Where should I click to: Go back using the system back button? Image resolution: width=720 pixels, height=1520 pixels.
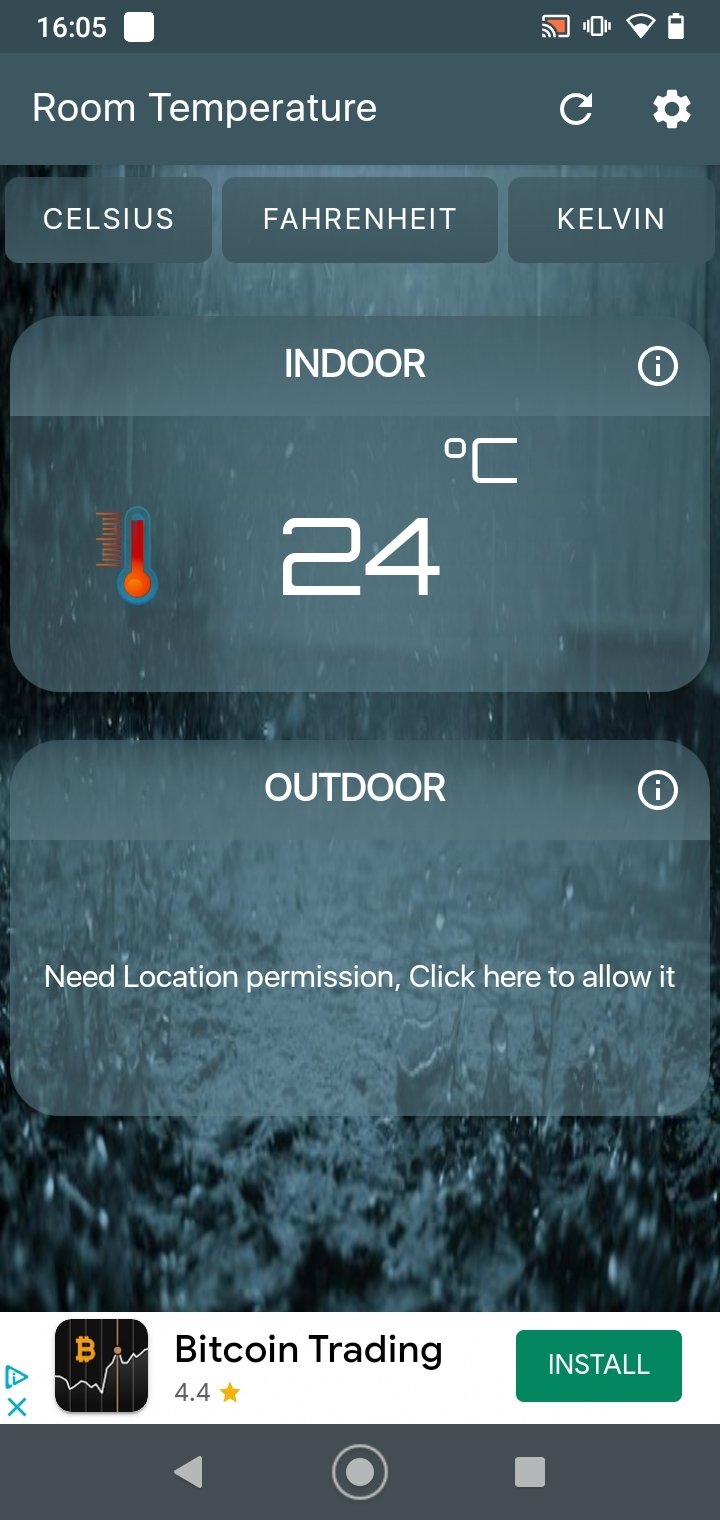[x=188, y=1471]
